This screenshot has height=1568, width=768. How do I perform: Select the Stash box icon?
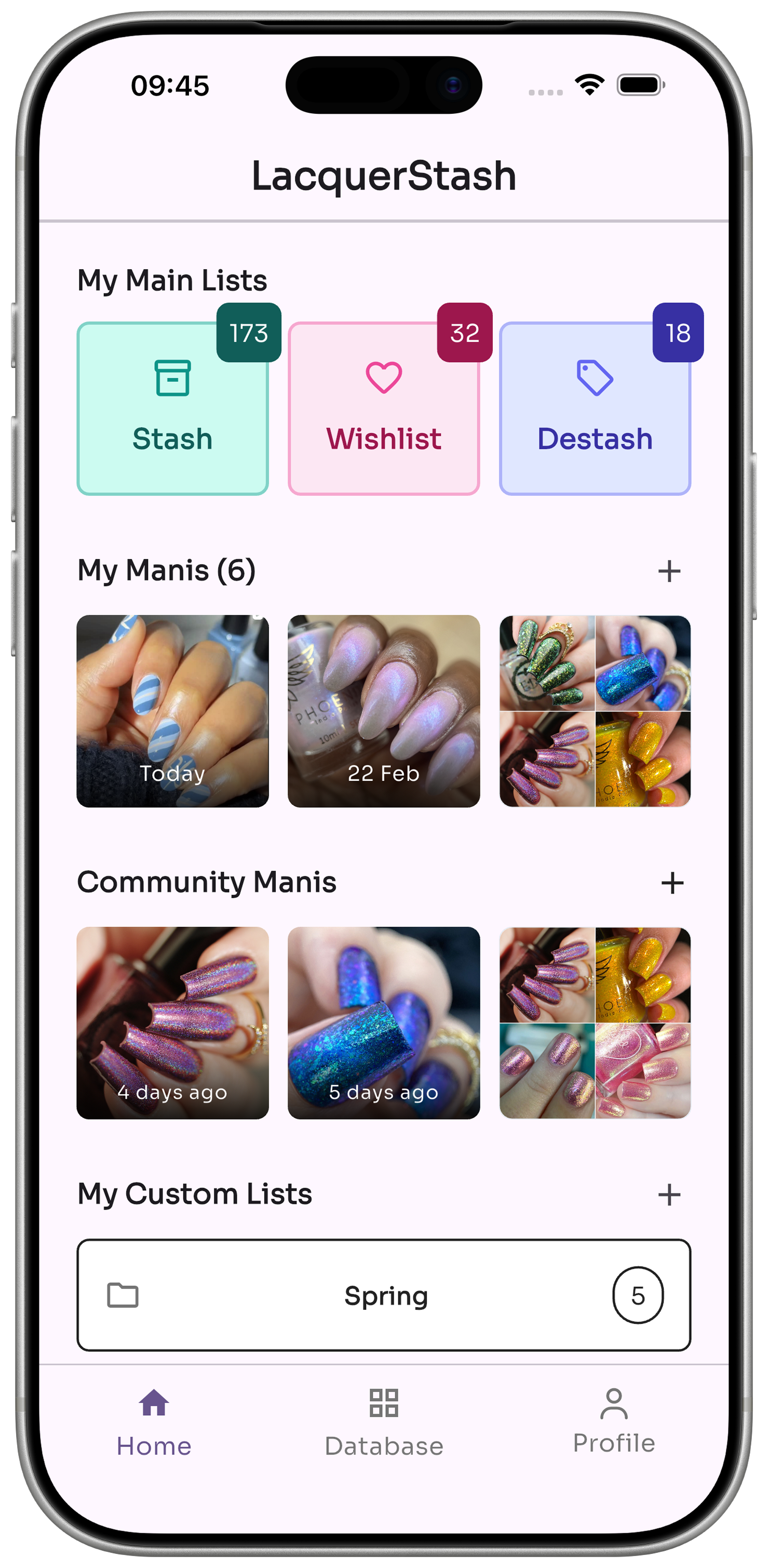pos(172,377)
